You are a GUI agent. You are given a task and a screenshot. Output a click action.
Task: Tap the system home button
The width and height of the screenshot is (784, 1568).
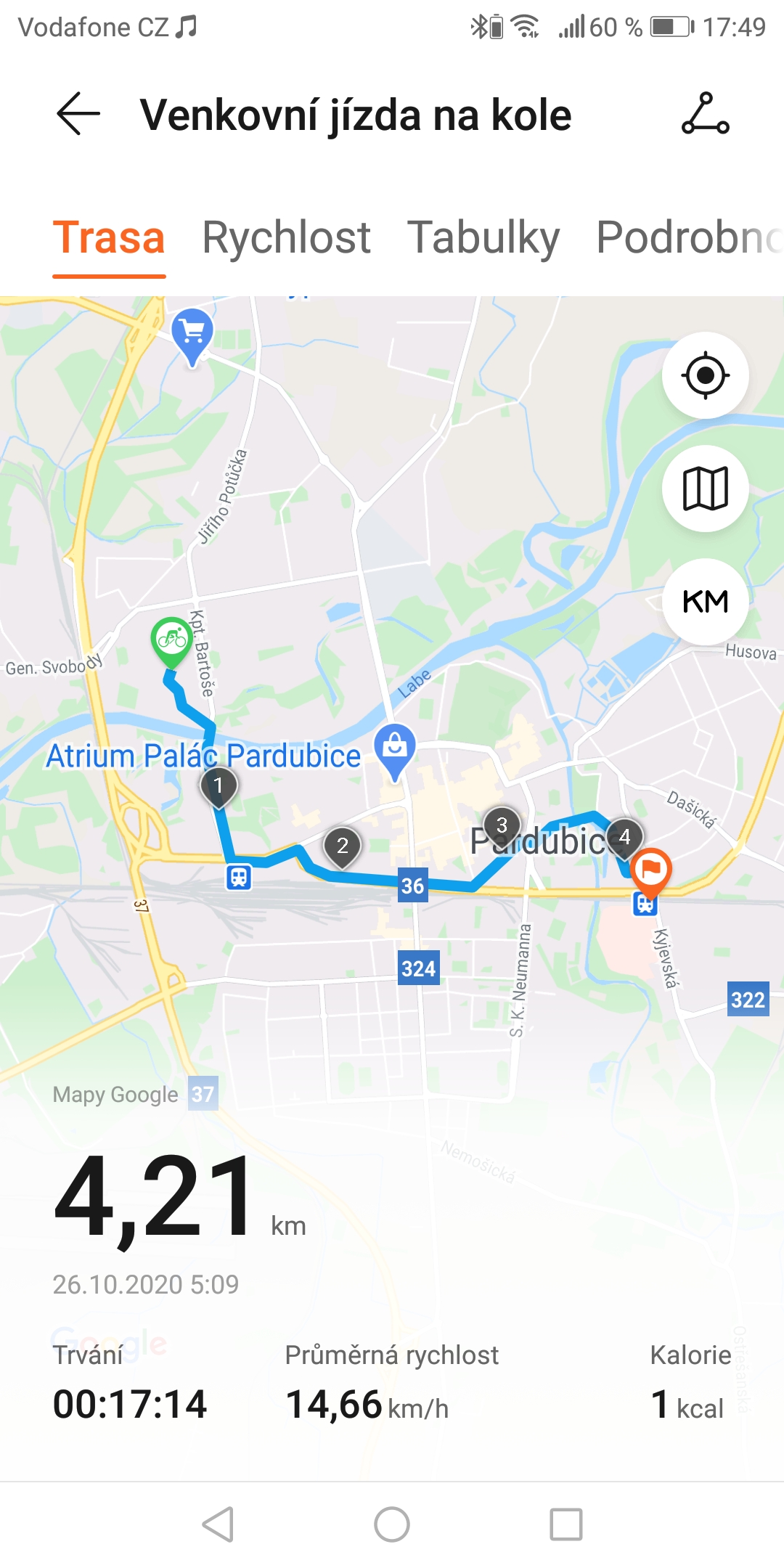click(392, 1524)
